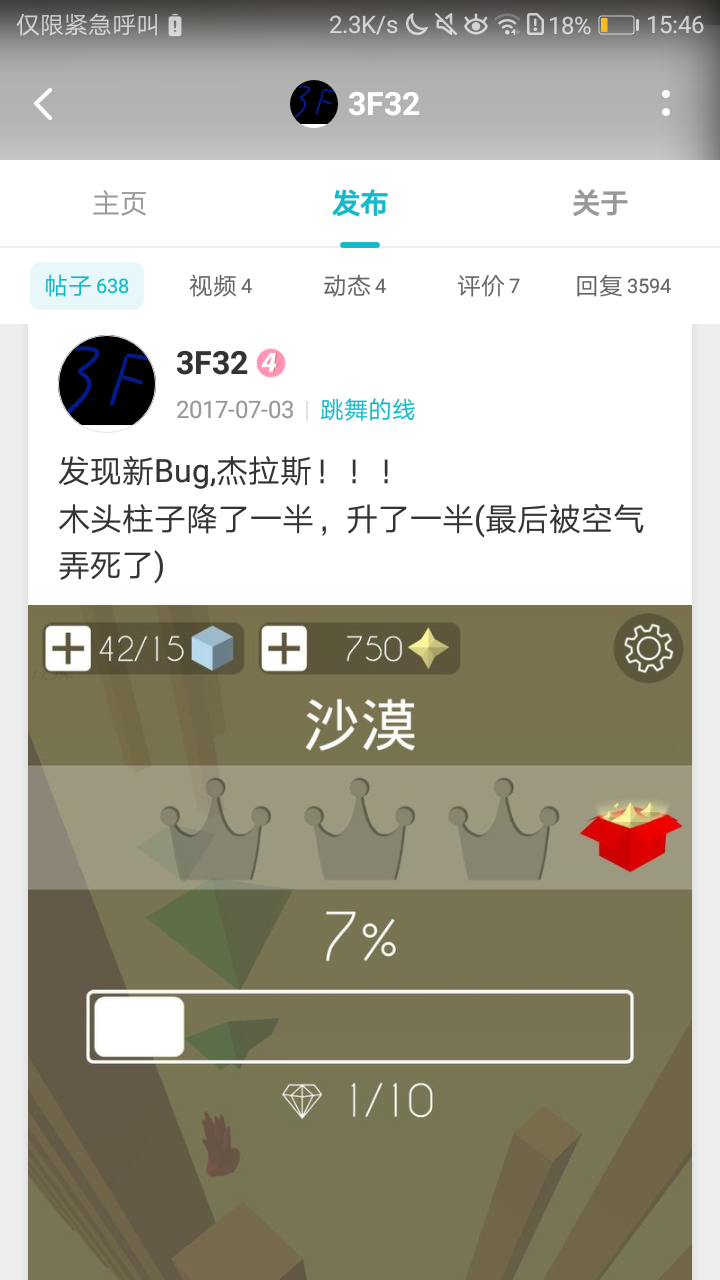Screen dimensions: 720x1280
Task: Select the 视频 4 filter
Action: click(221, 285)
